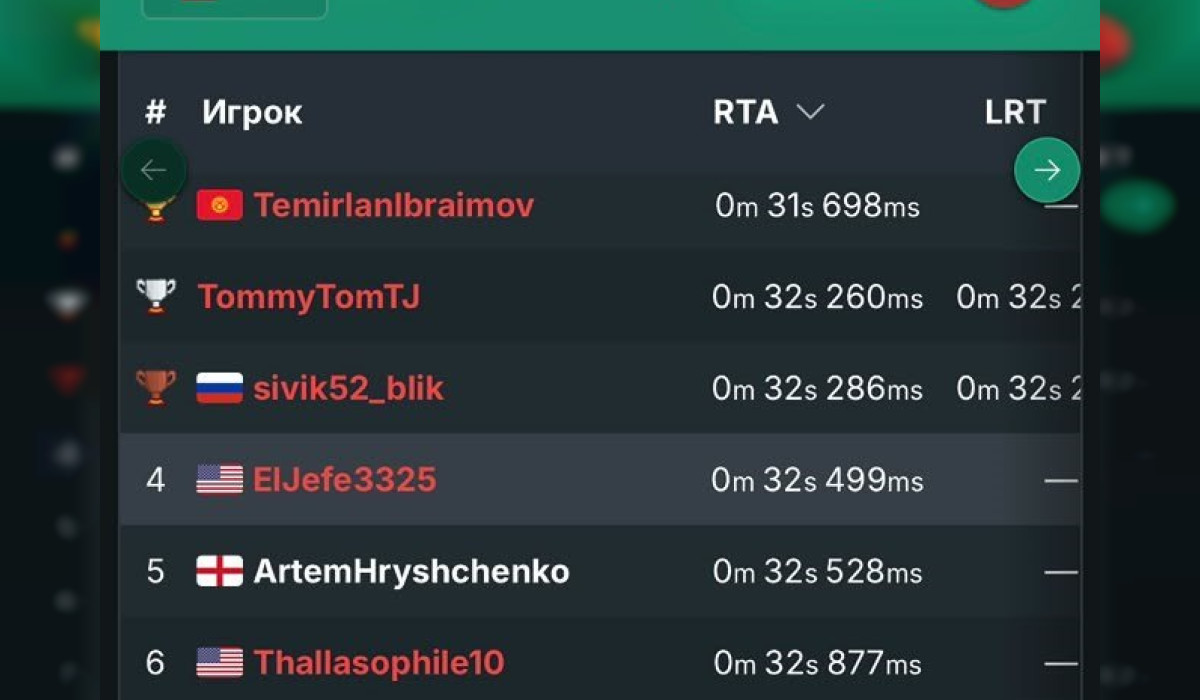Open TemirlanIbraimov's player profile
Viewport: 1200px width, 700px height.
pyautogui.click(x=394, y=205)
